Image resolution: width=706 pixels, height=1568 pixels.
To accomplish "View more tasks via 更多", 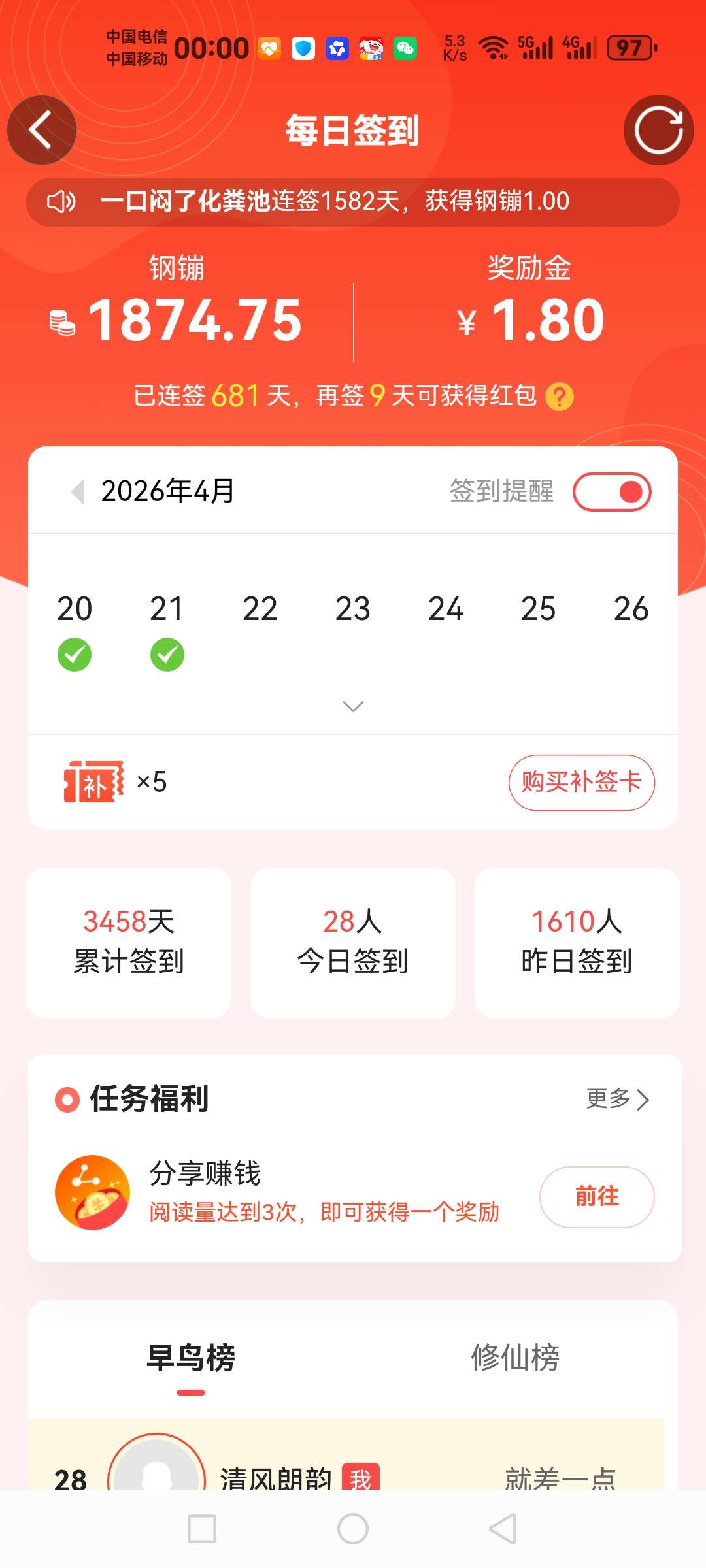I will (x=617, y=1099).
